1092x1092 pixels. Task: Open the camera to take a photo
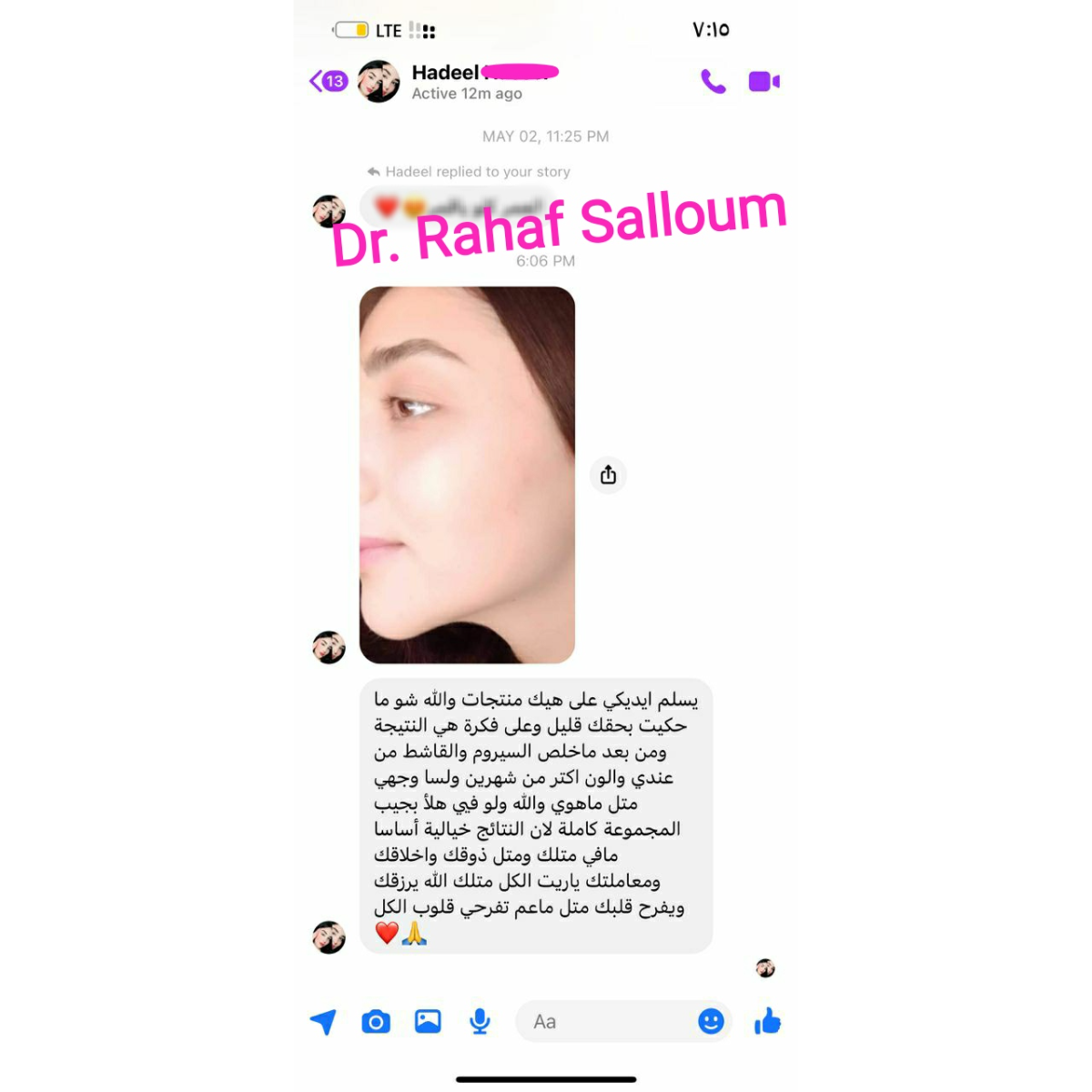tap(376, 1022)
